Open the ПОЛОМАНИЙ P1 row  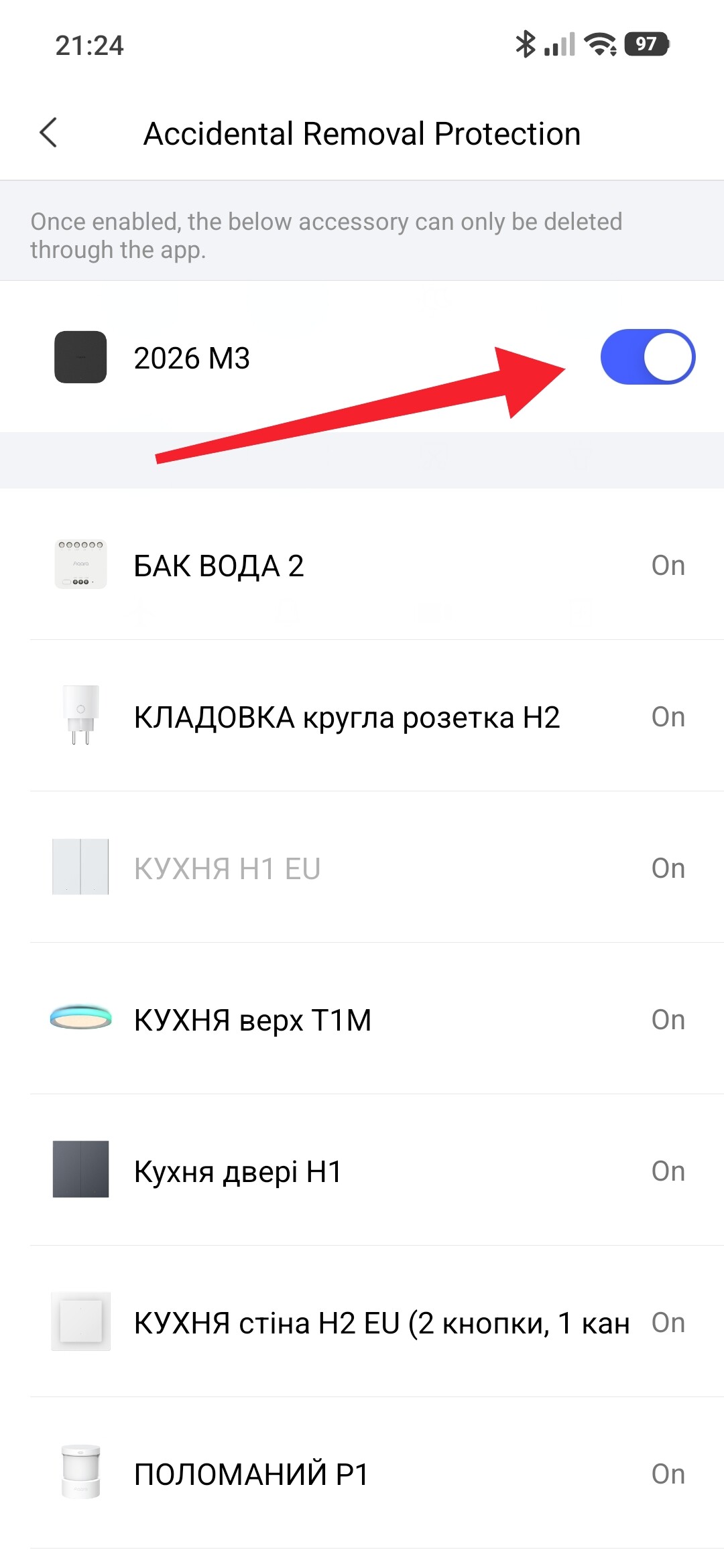[362, 1474]
